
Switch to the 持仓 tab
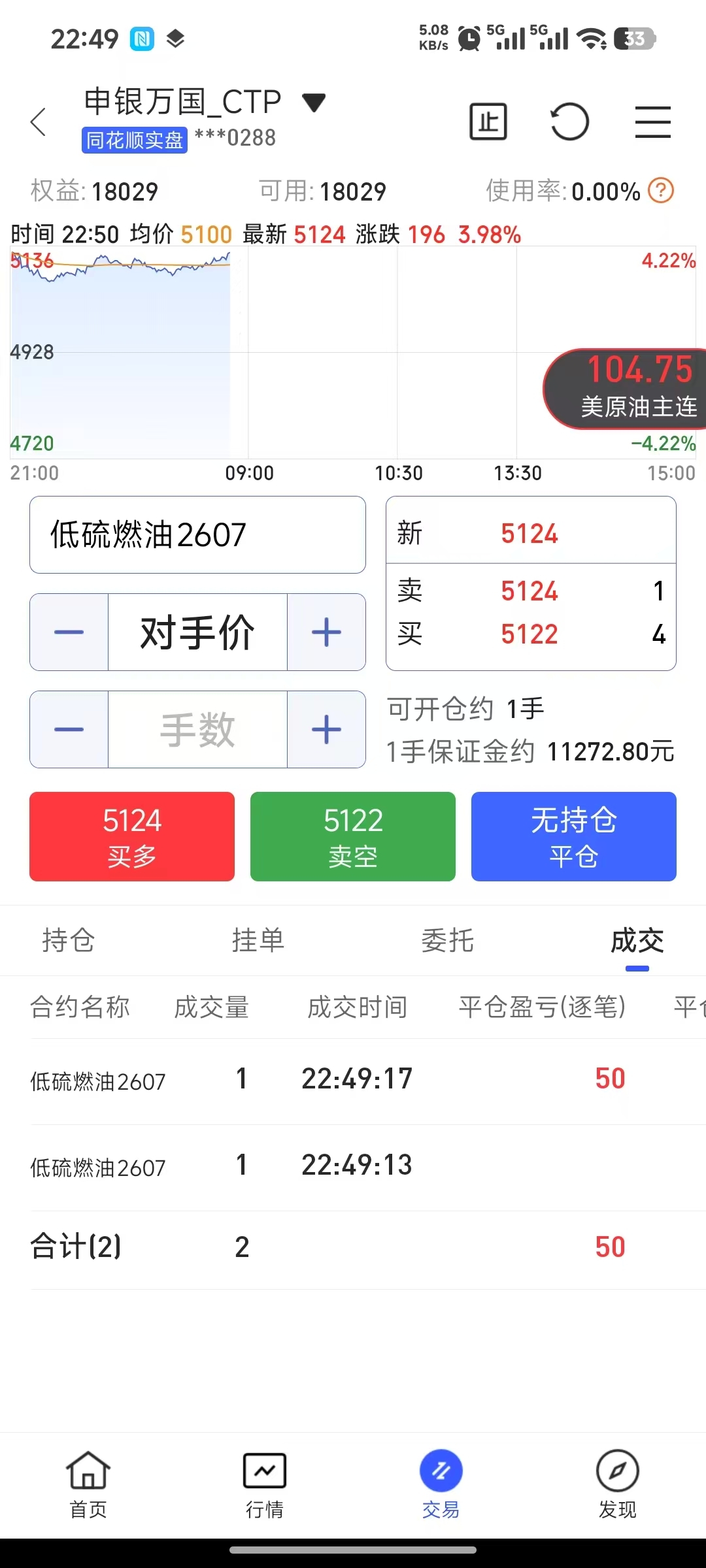click(69, 941)
